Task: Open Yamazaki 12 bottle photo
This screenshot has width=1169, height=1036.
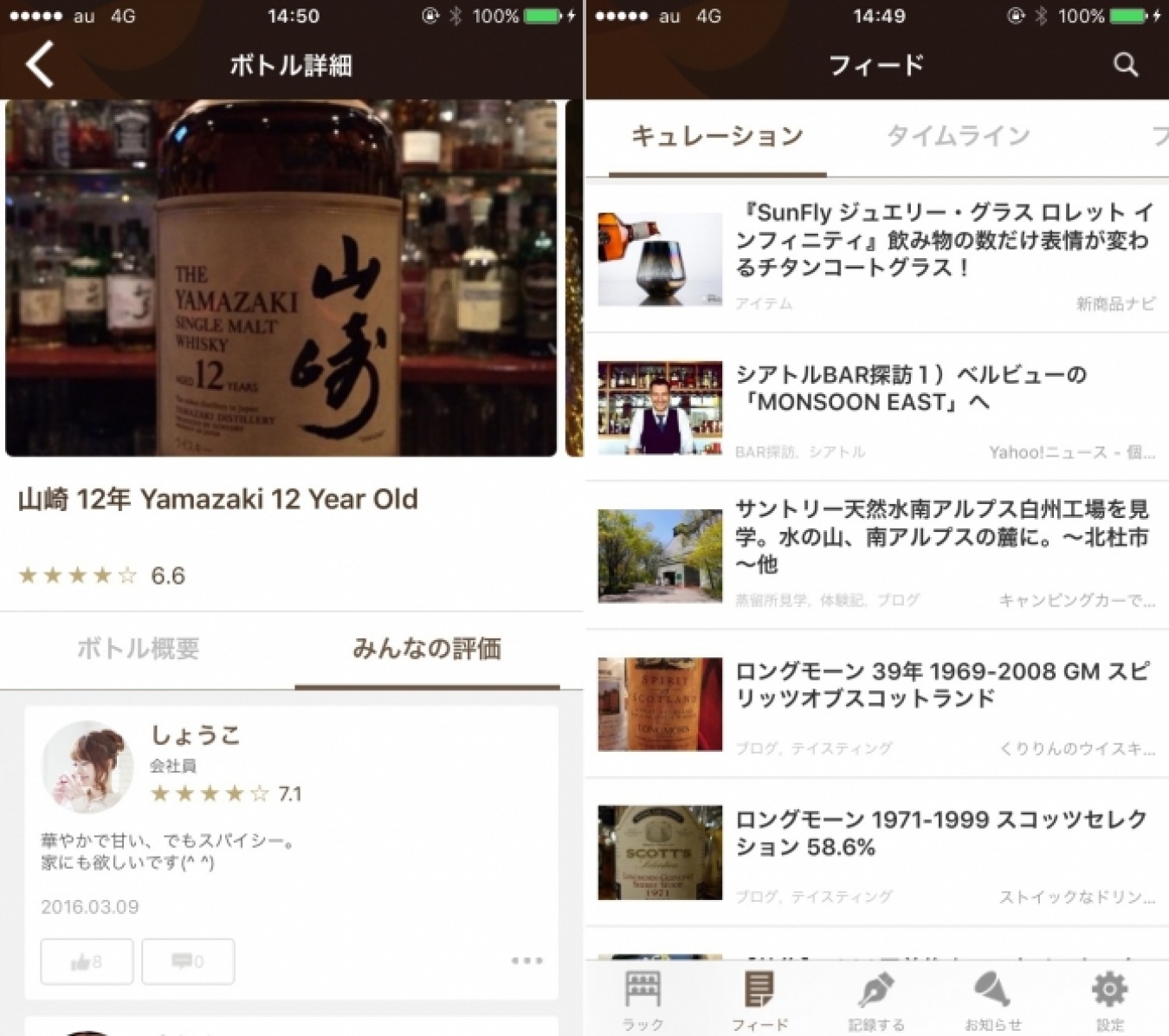Action: [281, 278]
